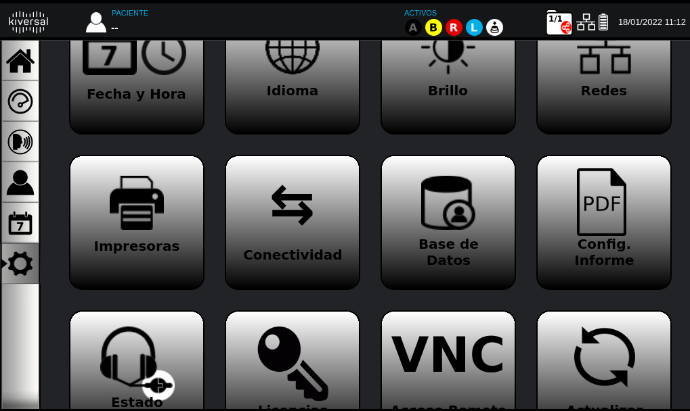The height and width of the screenshot is (411, 690).
Task: Tap the Paciente icon in top bar
Action: coord(96,22)
